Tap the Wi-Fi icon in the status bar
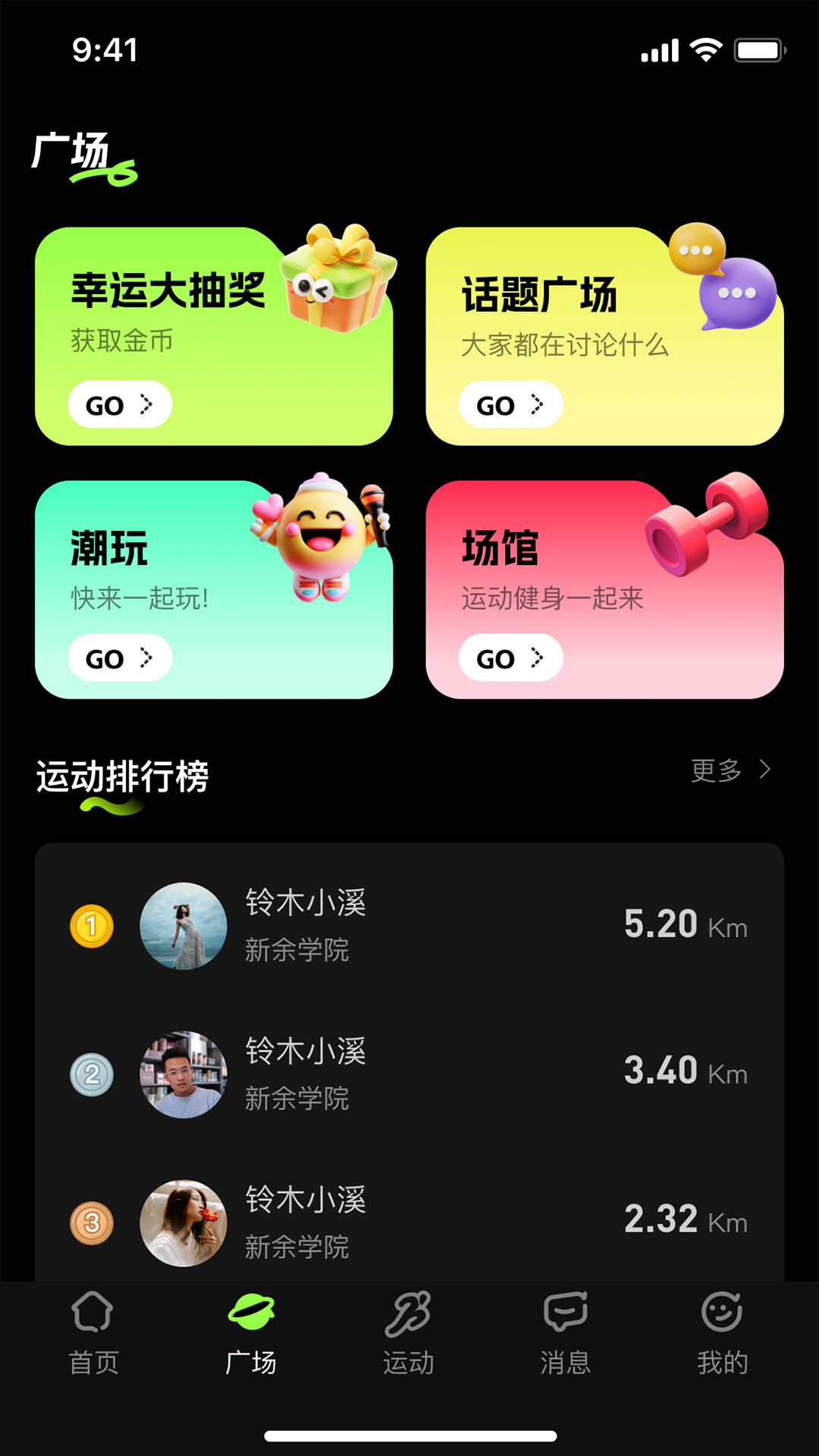The image size is (819, 1456). click(x=707, y=49)
